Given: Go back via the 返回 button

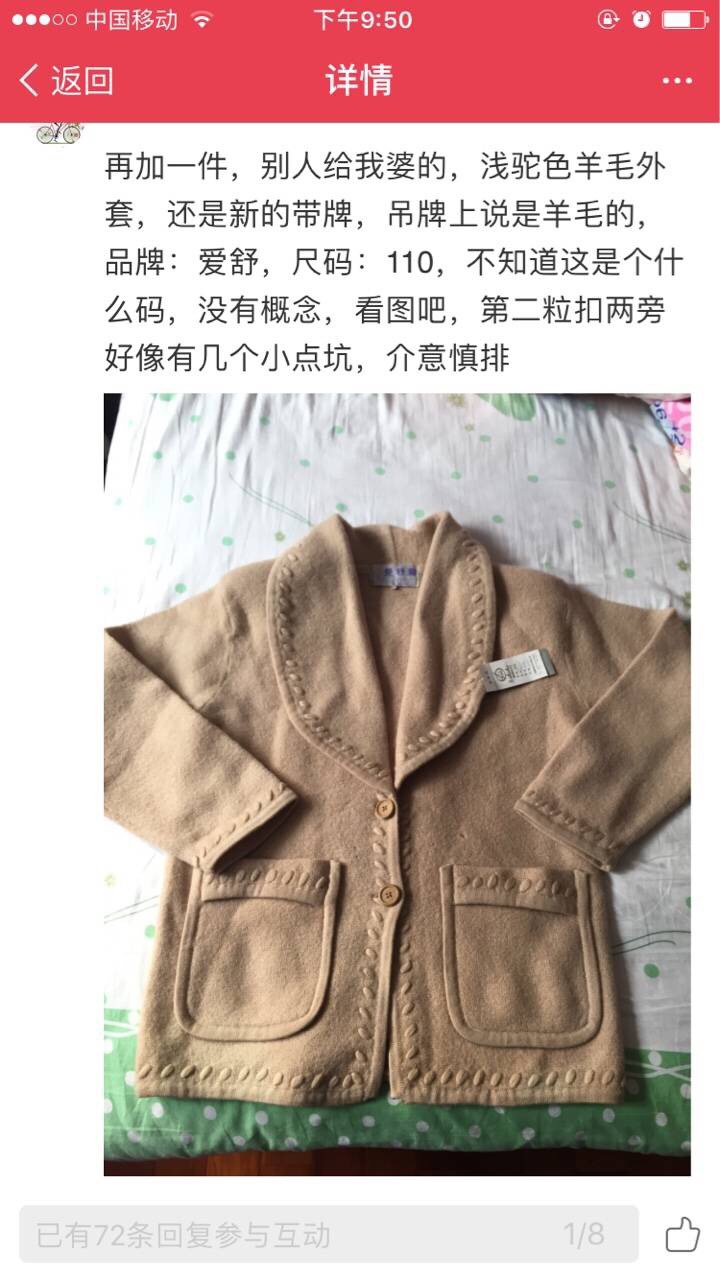Looking at the screenshot, I should click(x=66, y=81).
